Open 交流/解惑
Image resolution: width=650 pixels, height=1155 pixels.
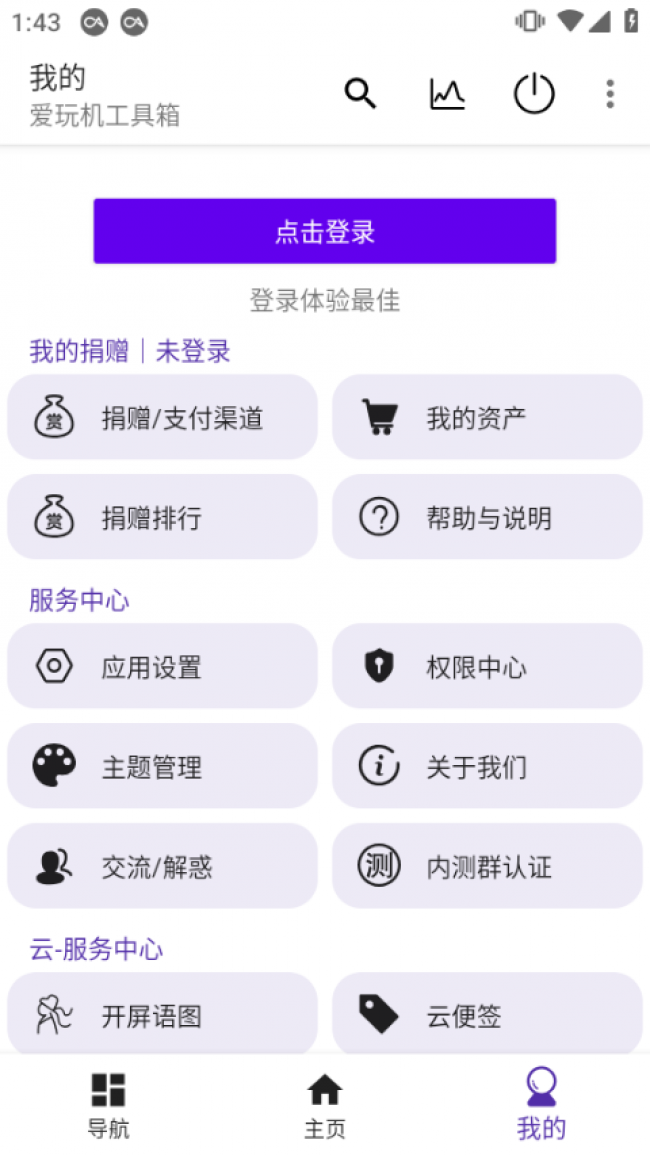[x=163, y=866]
